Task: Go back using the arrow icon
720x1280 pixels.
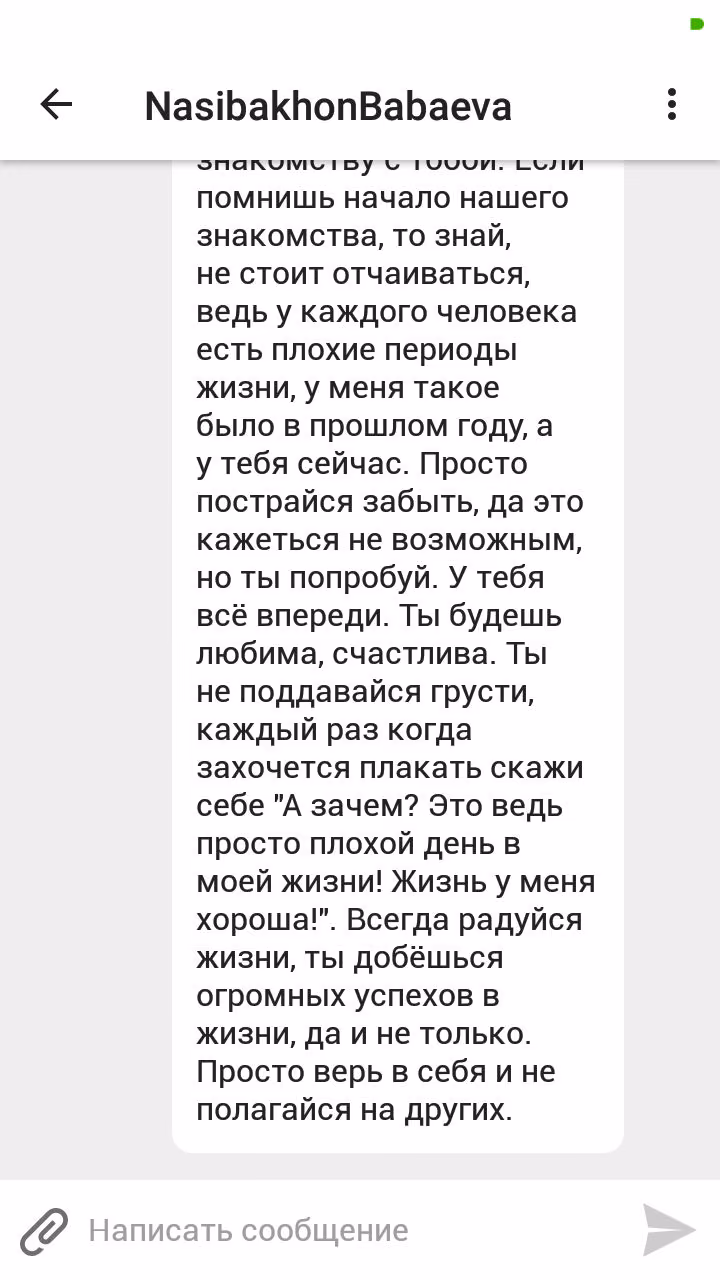Action: [x=56, y=104]
